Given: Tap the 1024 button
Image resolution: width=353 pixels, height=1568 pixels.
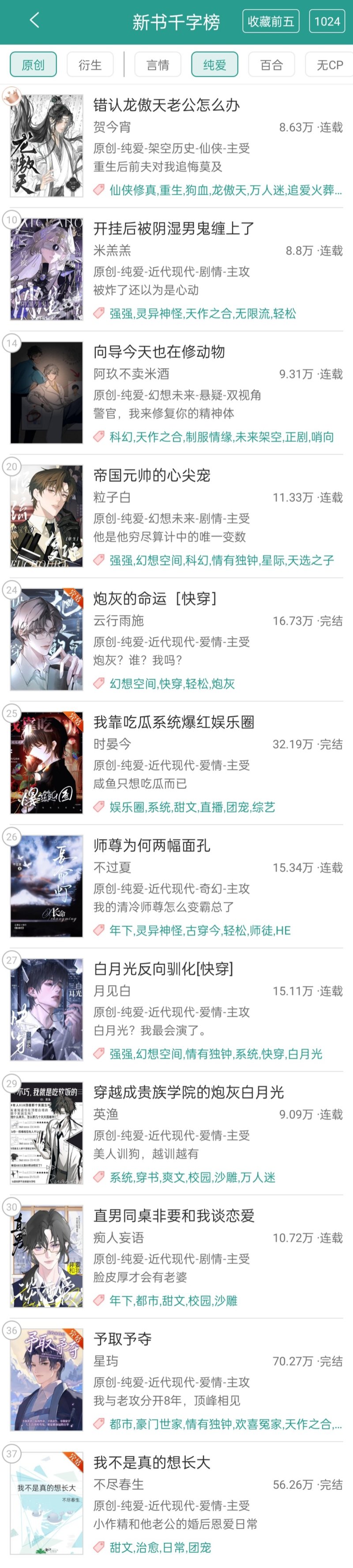Looking at the screenshot, I should click(x=327, y=21).
